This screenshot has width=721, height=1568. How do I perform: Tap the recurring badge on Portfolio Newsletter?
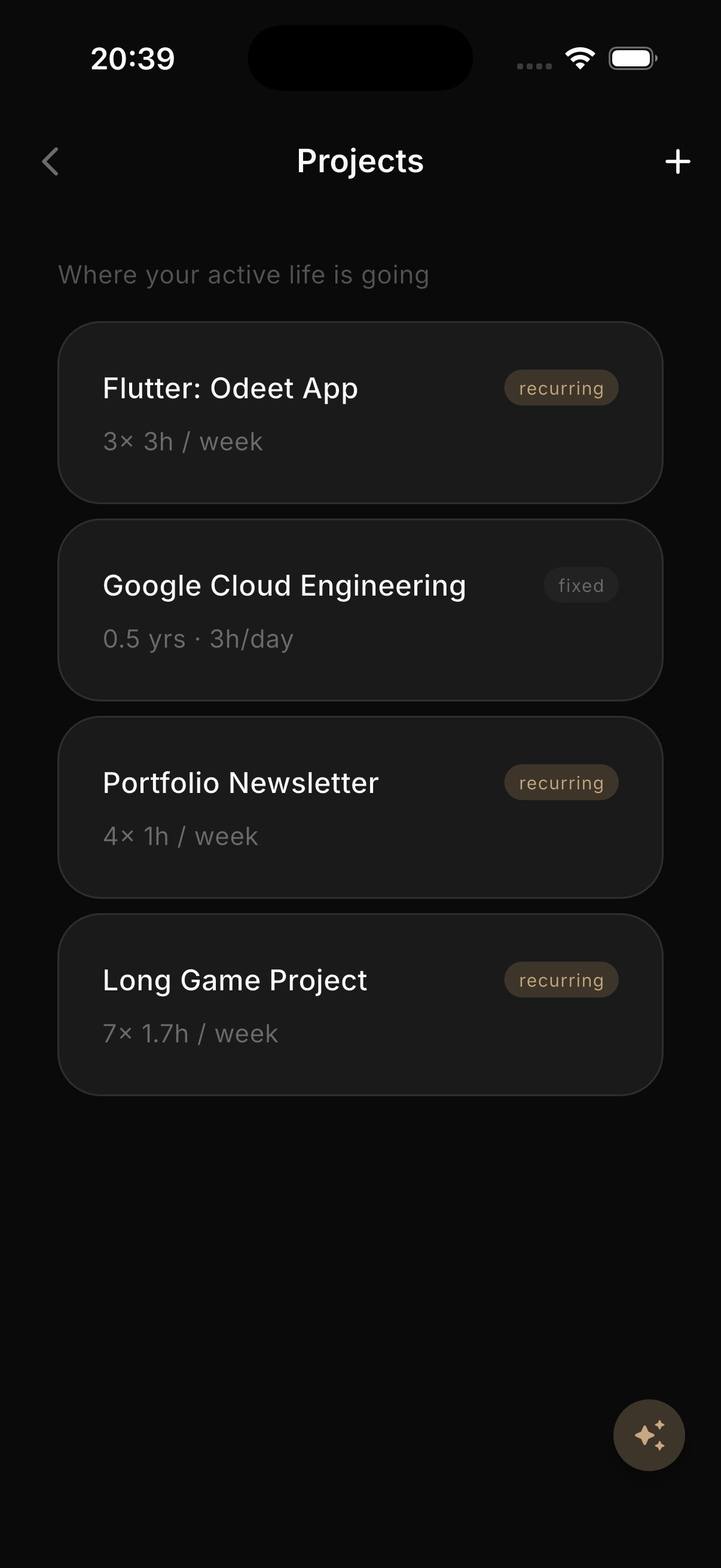[561, 783]
